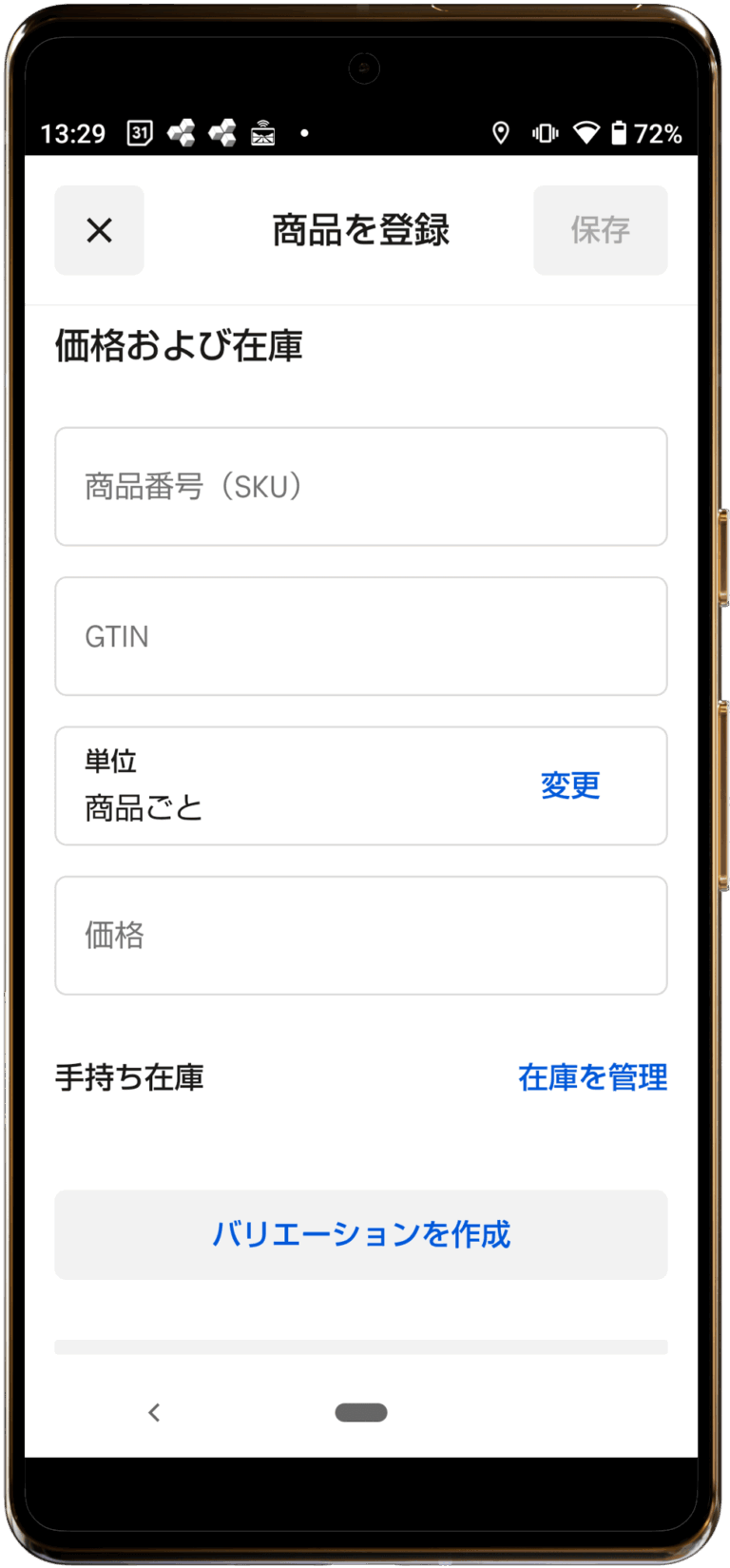Open 在庫を管理 to manage stock

click(x=592, y=1077)
